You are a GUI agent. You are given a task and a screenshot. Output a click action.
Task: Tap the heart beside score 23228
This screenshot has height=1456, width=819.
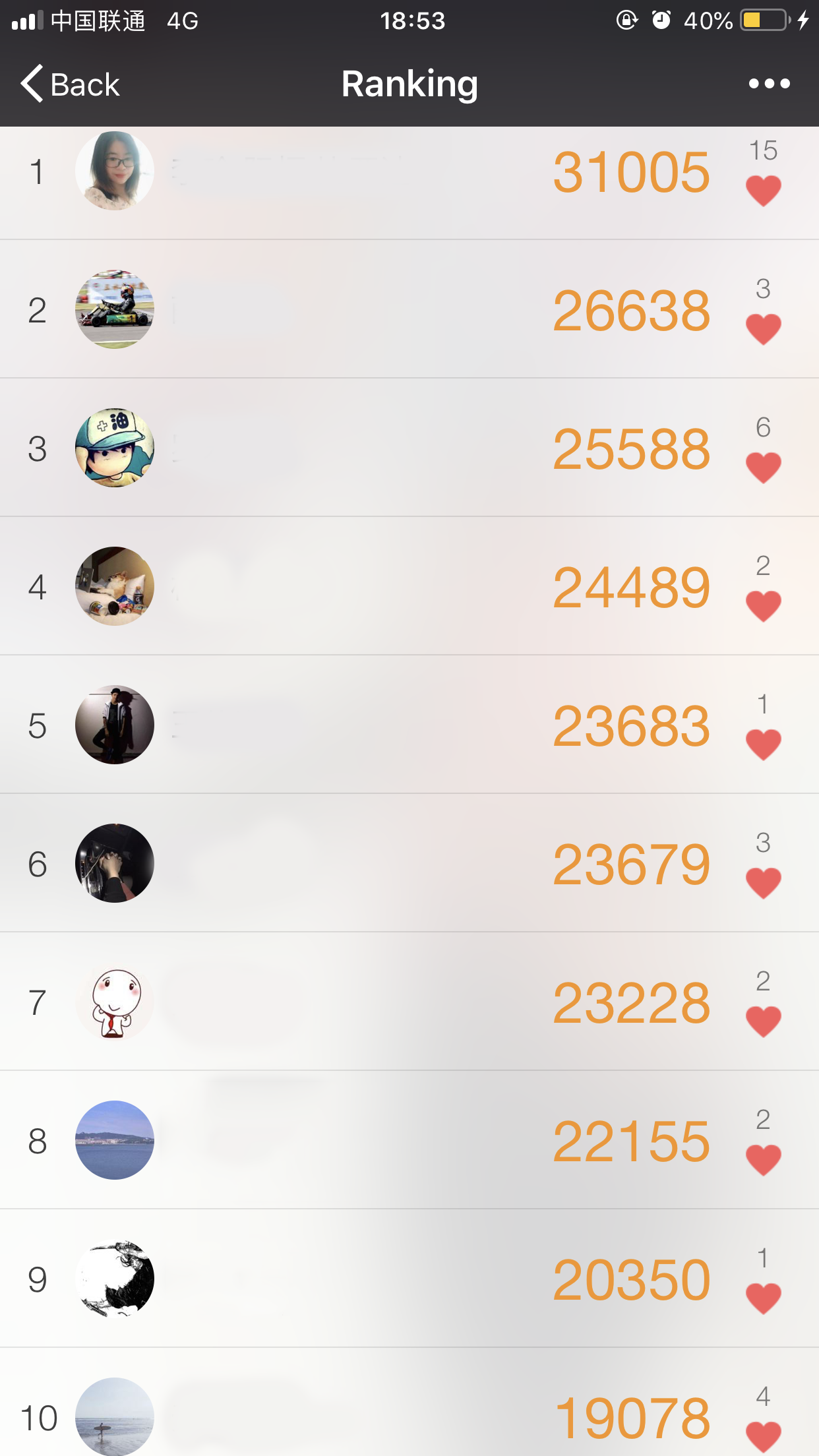click(x=763, y=1021)
